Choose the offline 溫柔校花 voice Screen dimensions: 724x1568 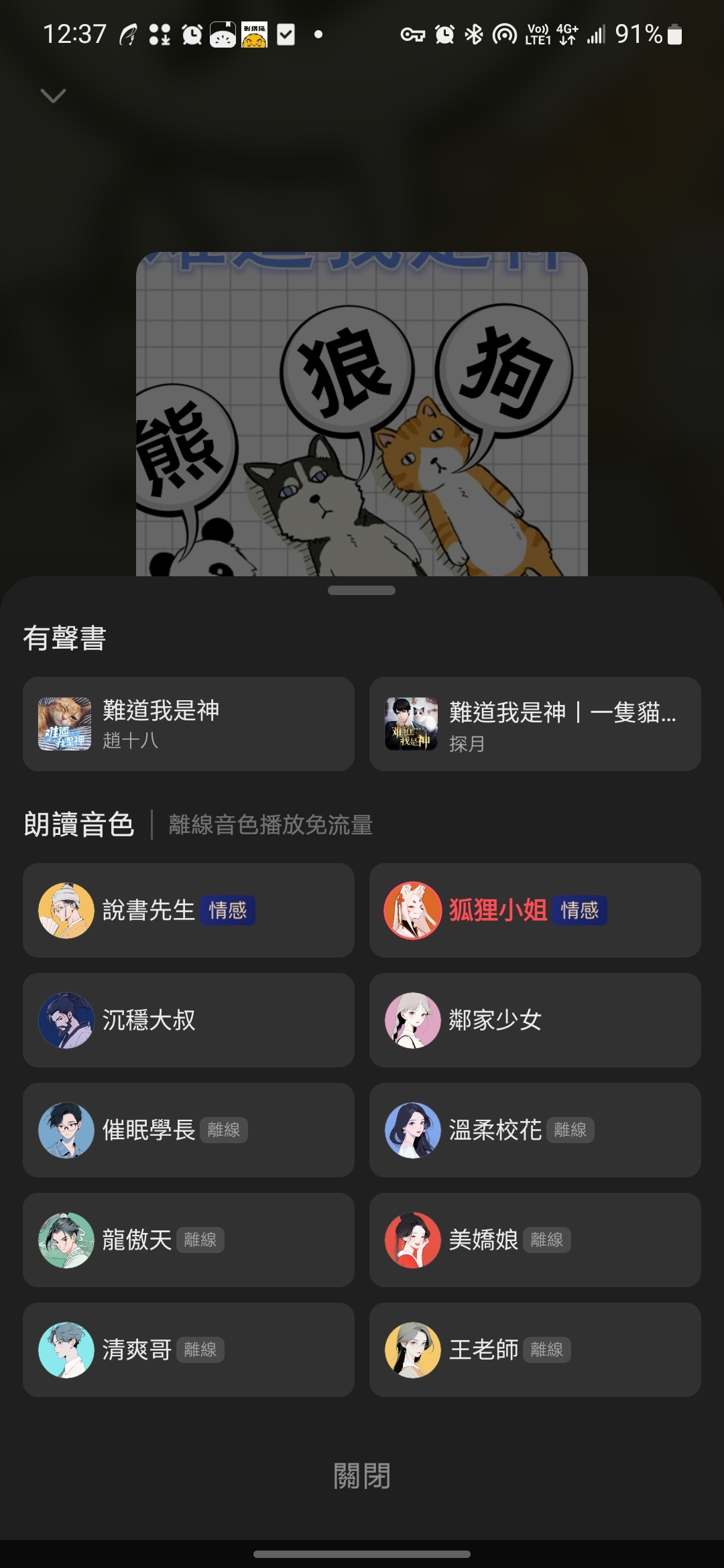pyautogui.click(x=534, y=1130)
